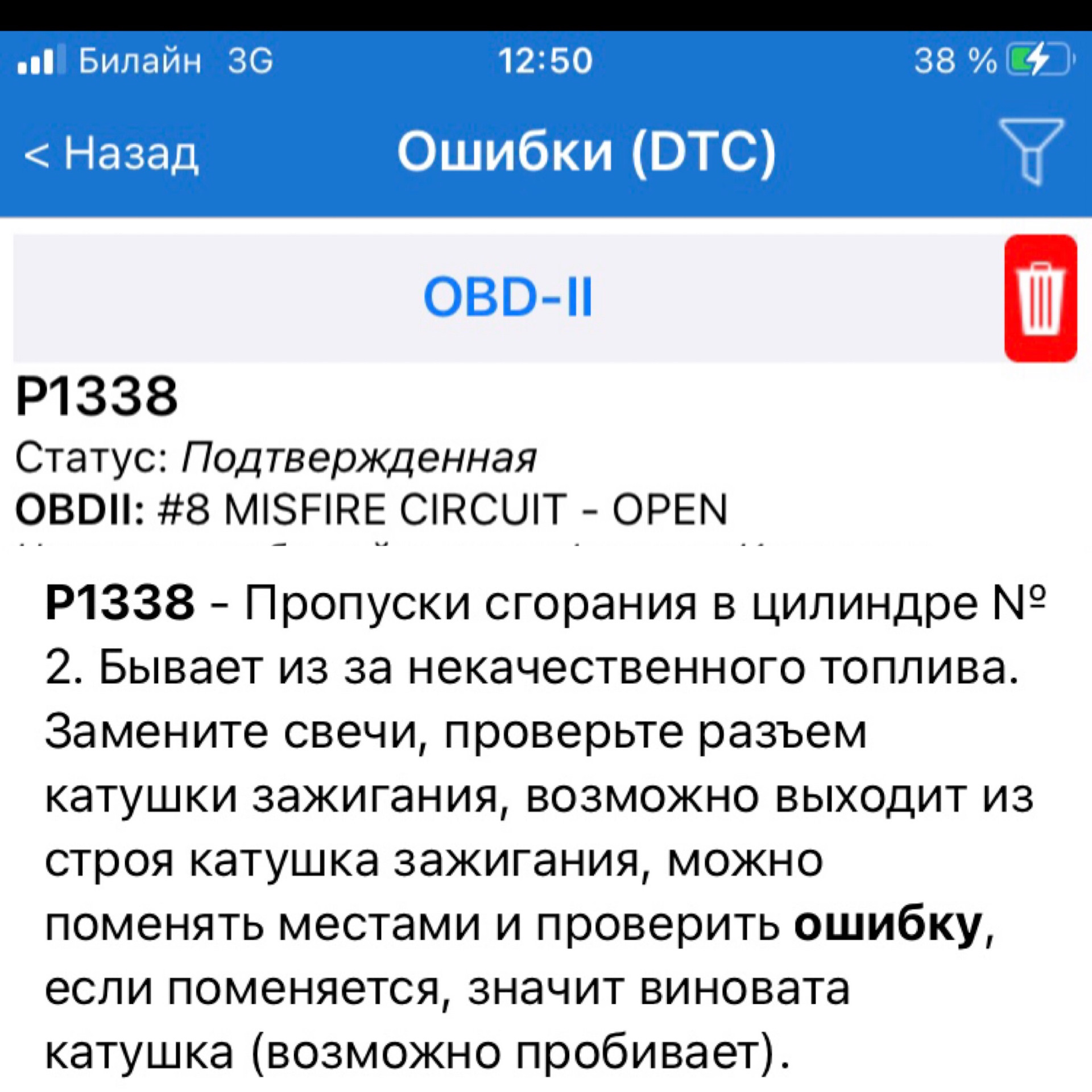
Task: Open the P1338 error entry
Action: [x=97, y=396]
